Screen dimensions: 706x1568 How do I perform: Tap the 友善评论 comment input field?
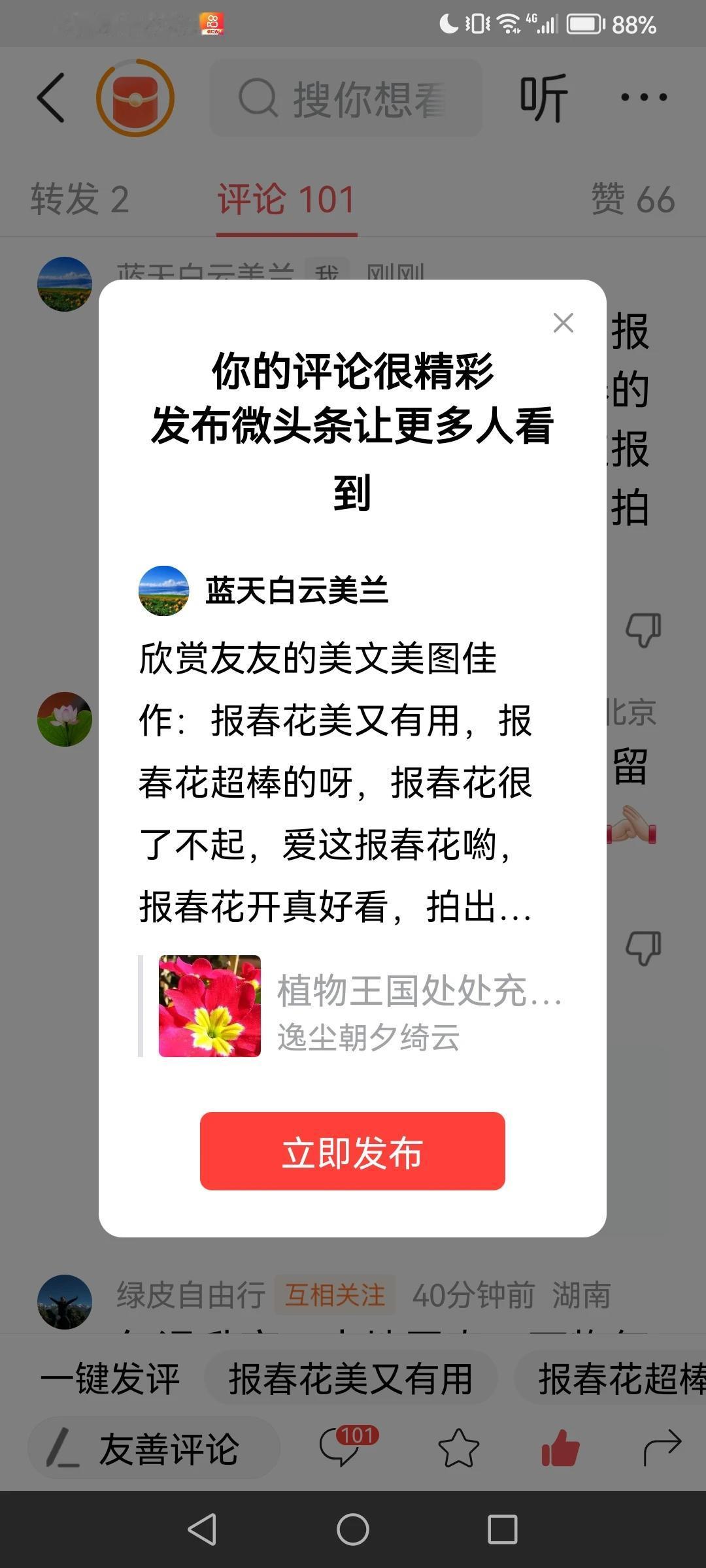pos(154,1448)
